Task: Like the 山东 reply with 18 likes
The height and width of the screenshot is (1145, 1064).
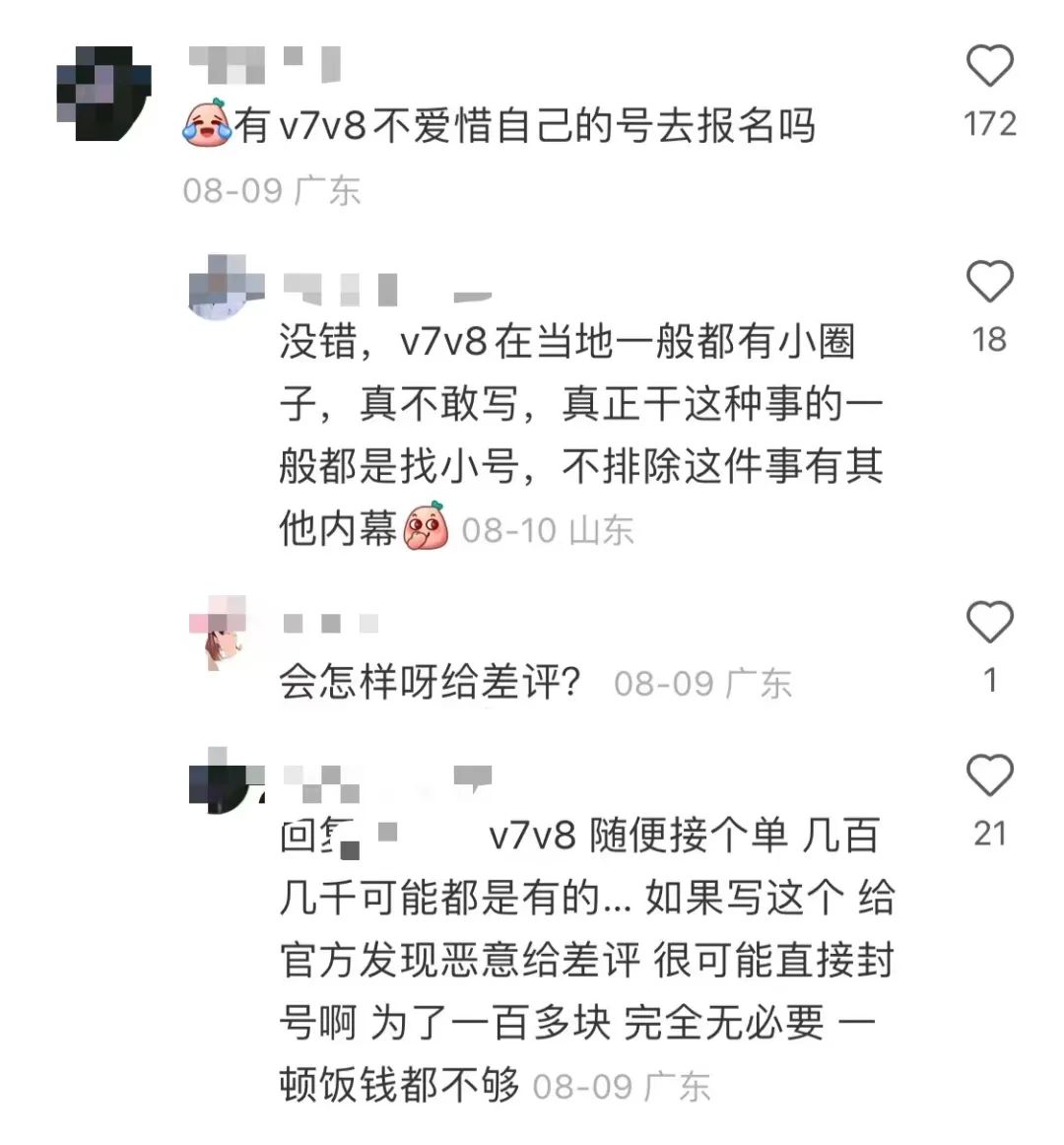Action: coord(989,283)
